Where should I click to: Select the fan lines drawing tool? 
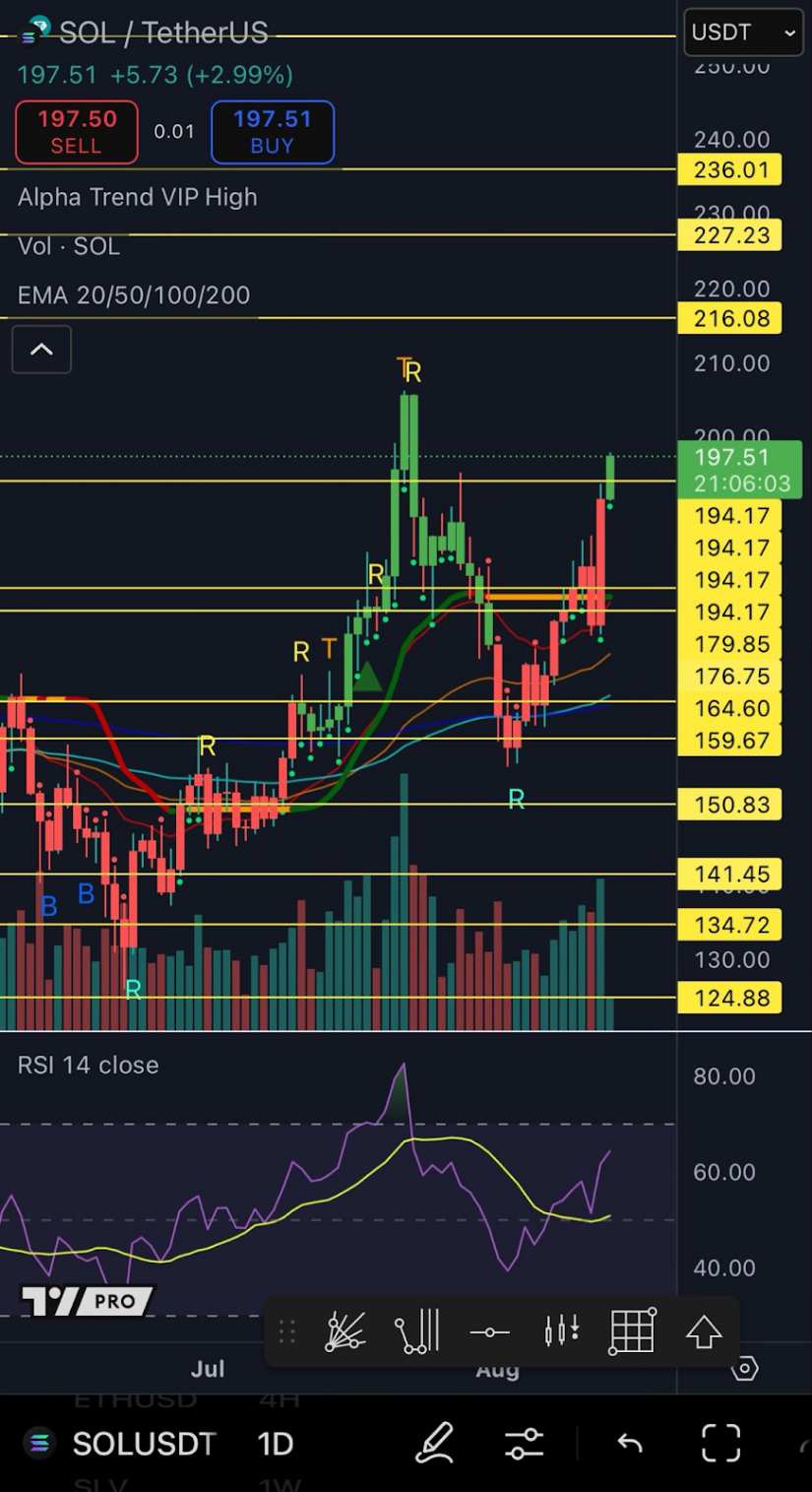click(x=345, y=1332)
